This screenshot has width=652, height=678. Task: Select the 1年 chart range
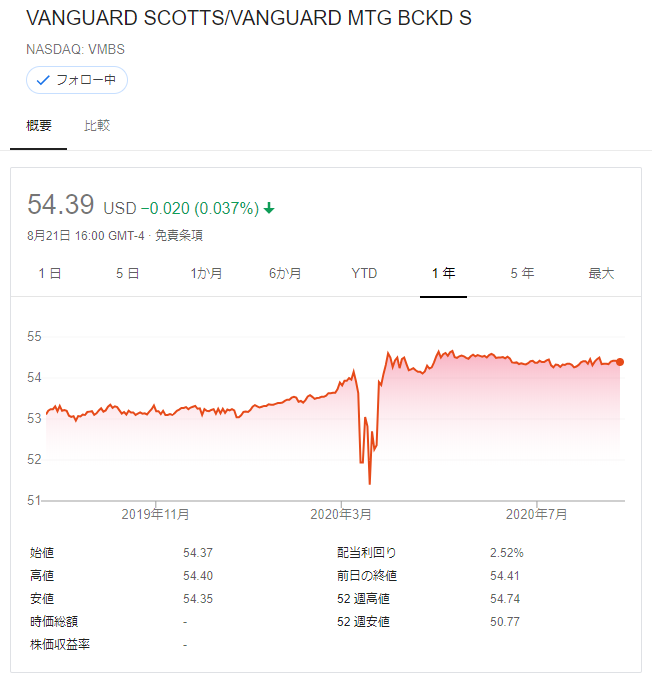point(443,273)
